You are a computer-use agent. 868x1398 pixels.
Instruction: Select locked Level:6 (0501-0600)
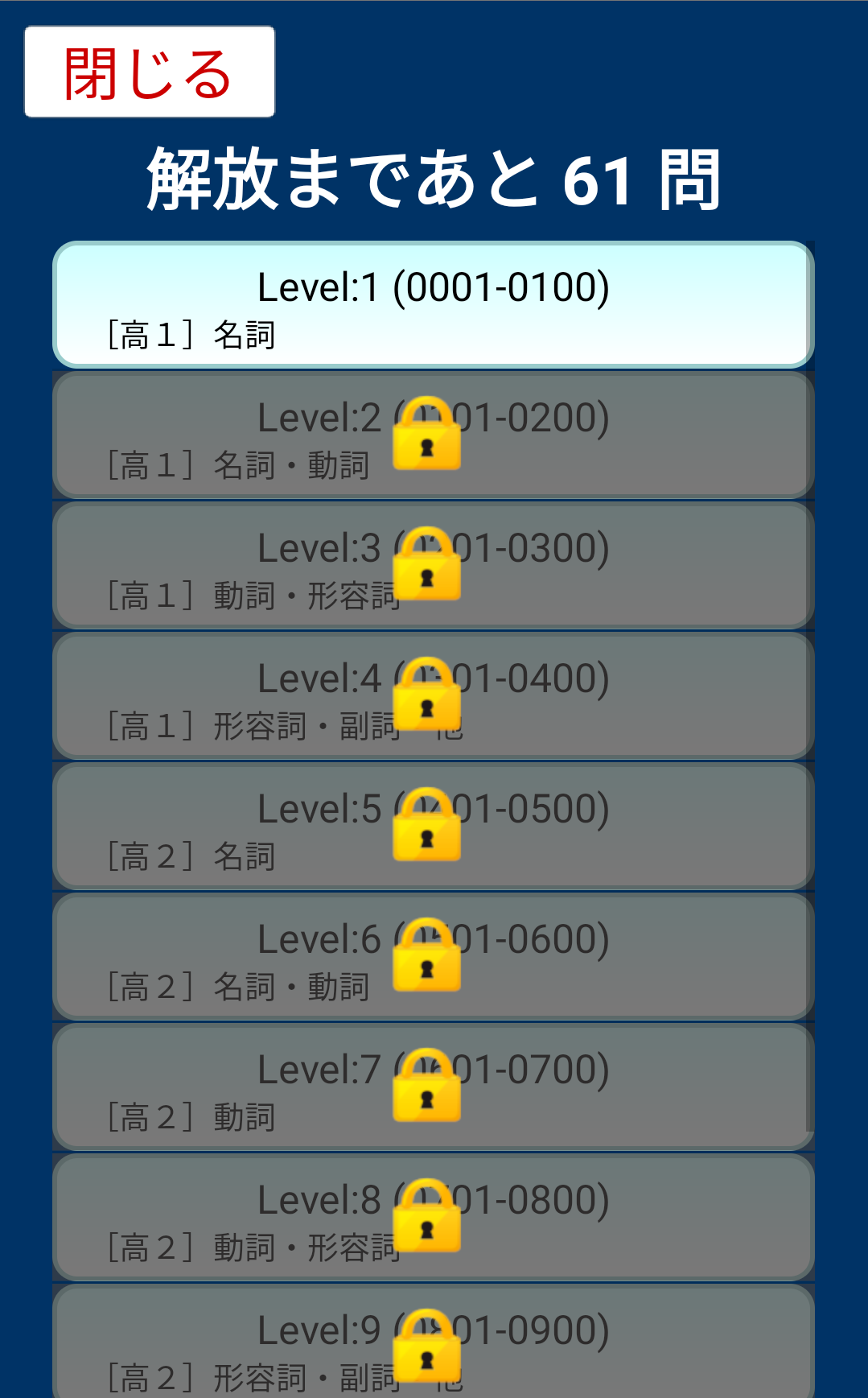pos(434,957)
